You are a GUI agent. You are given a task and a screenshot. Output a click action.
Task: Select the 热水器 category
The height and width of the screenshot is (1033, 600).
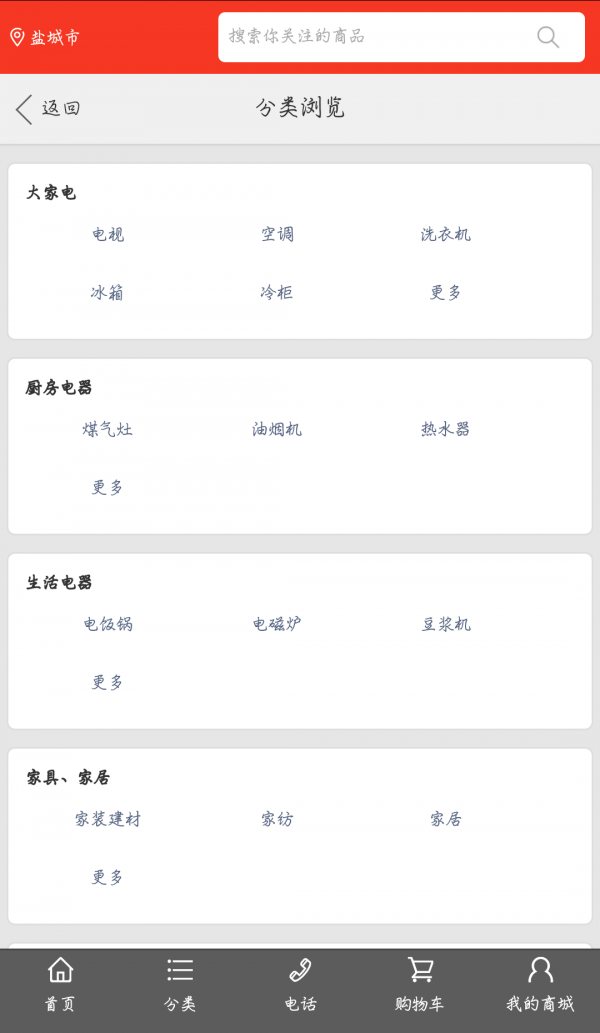(x=446, y=430)
